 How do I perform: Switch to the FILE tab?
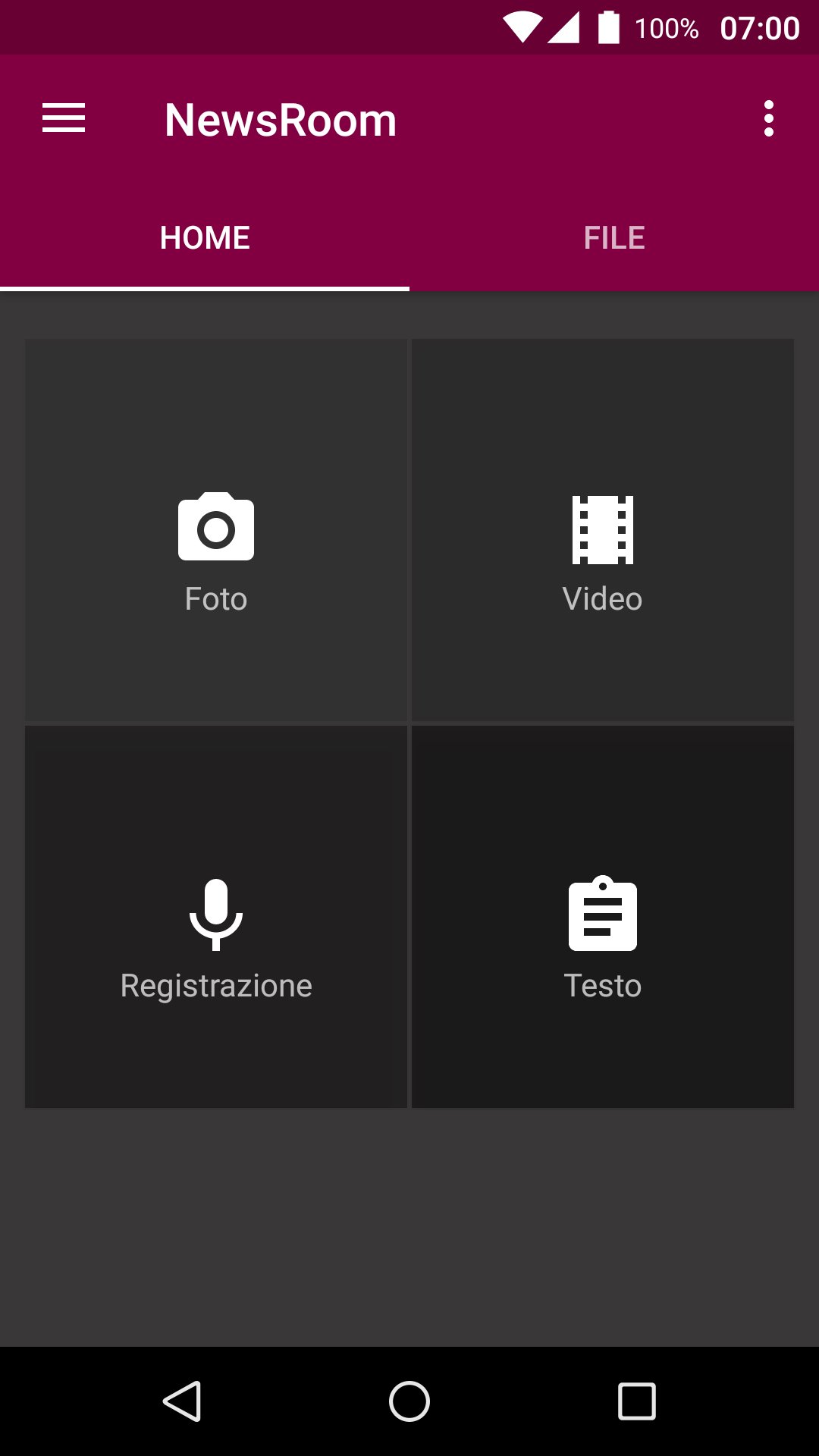(614, 237)
